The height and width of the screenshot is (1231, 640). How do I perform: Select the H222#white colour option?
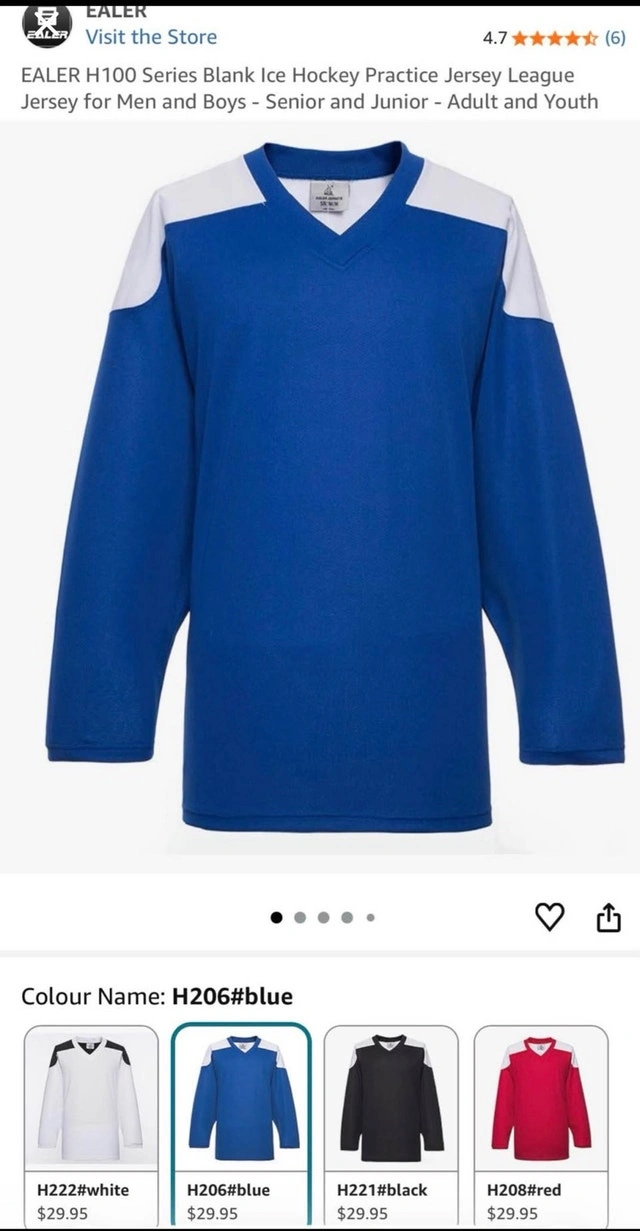[91, 1110]
